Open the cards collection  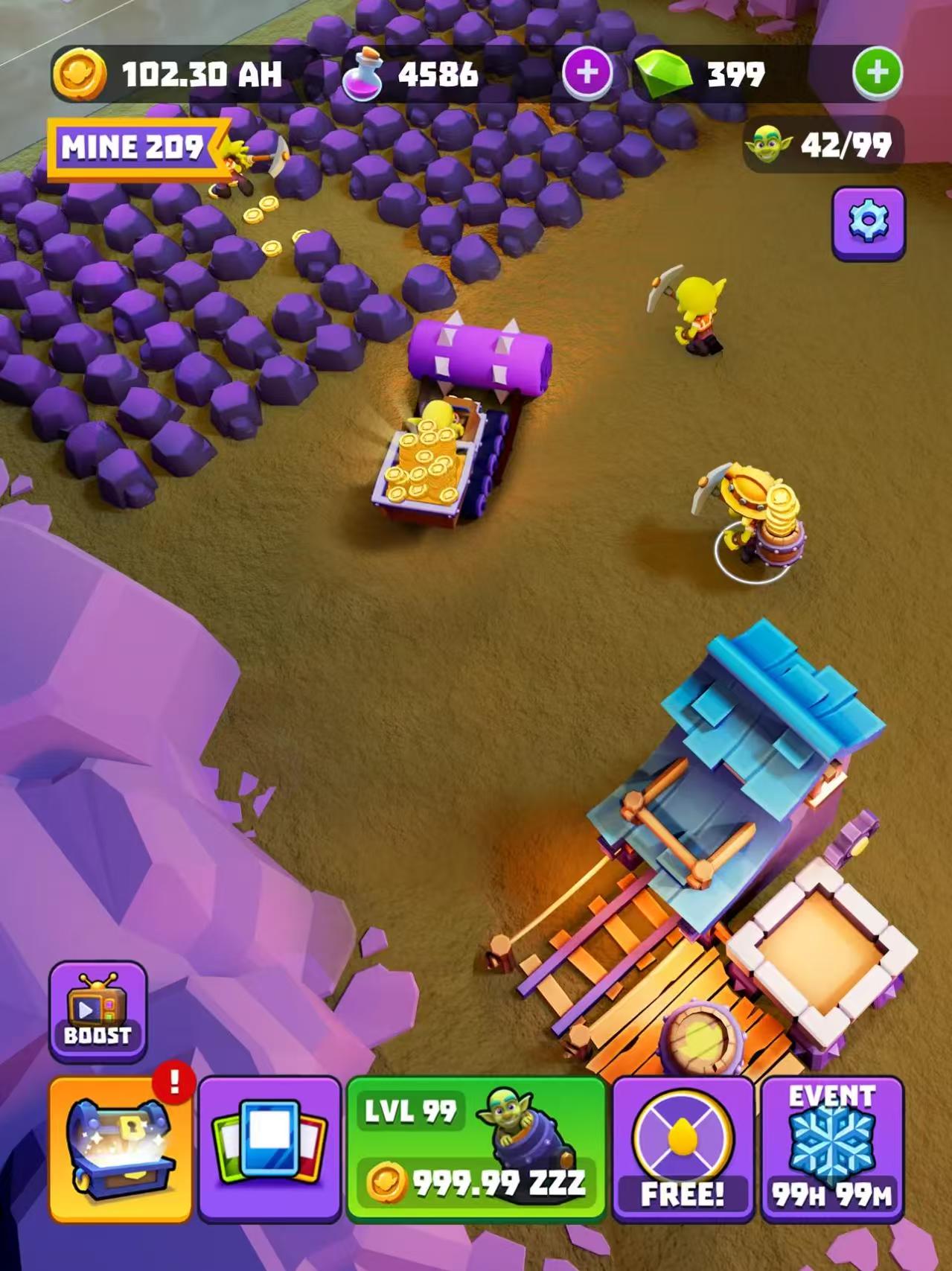click(269, 1149)
